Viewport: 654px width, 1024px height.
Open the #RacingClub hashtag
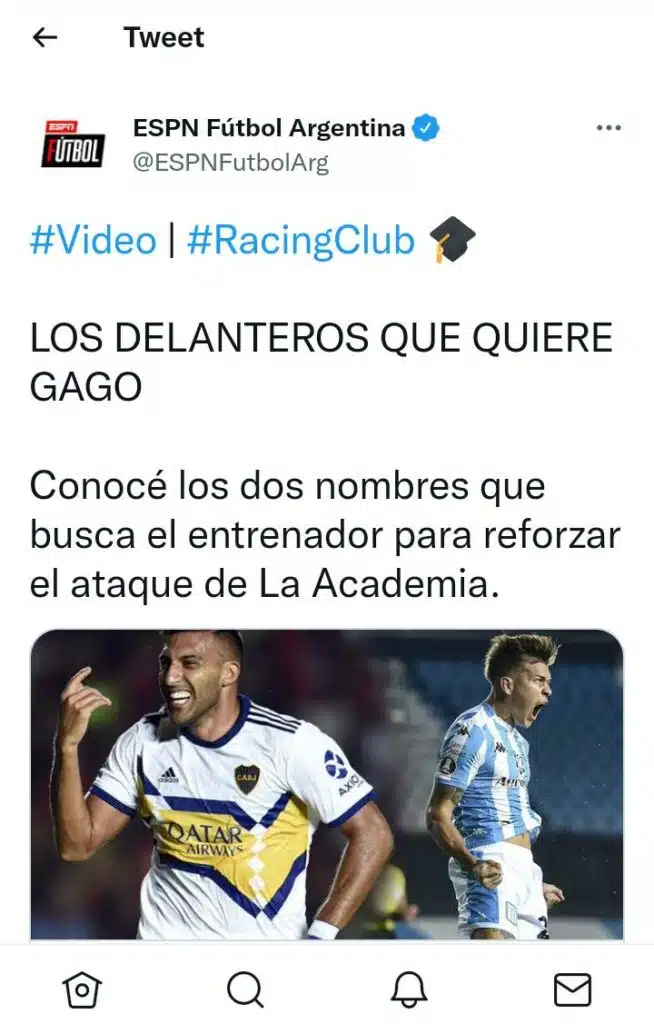coord(300,241)
